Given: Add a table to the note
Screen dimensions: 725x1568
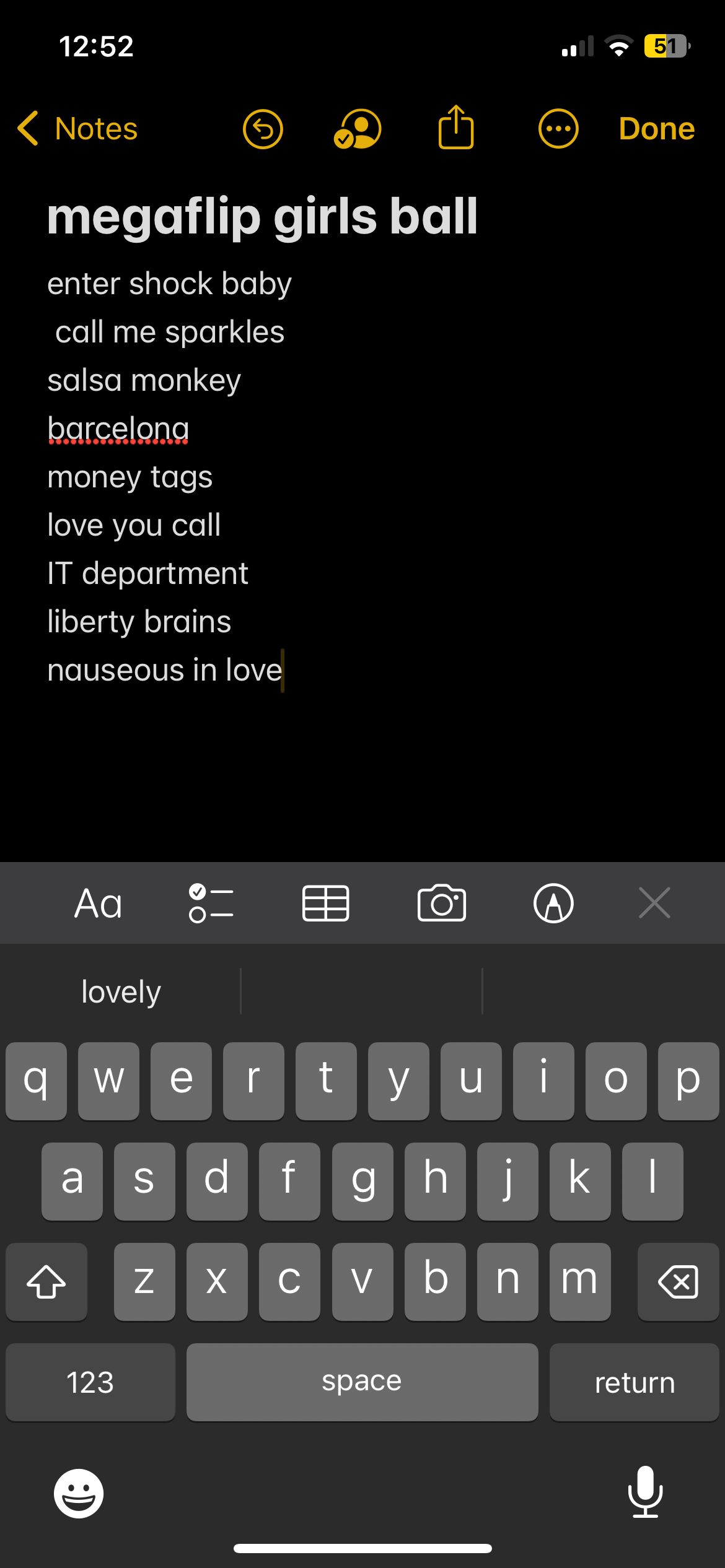Looking at the screenshot, I should [326, 903].
